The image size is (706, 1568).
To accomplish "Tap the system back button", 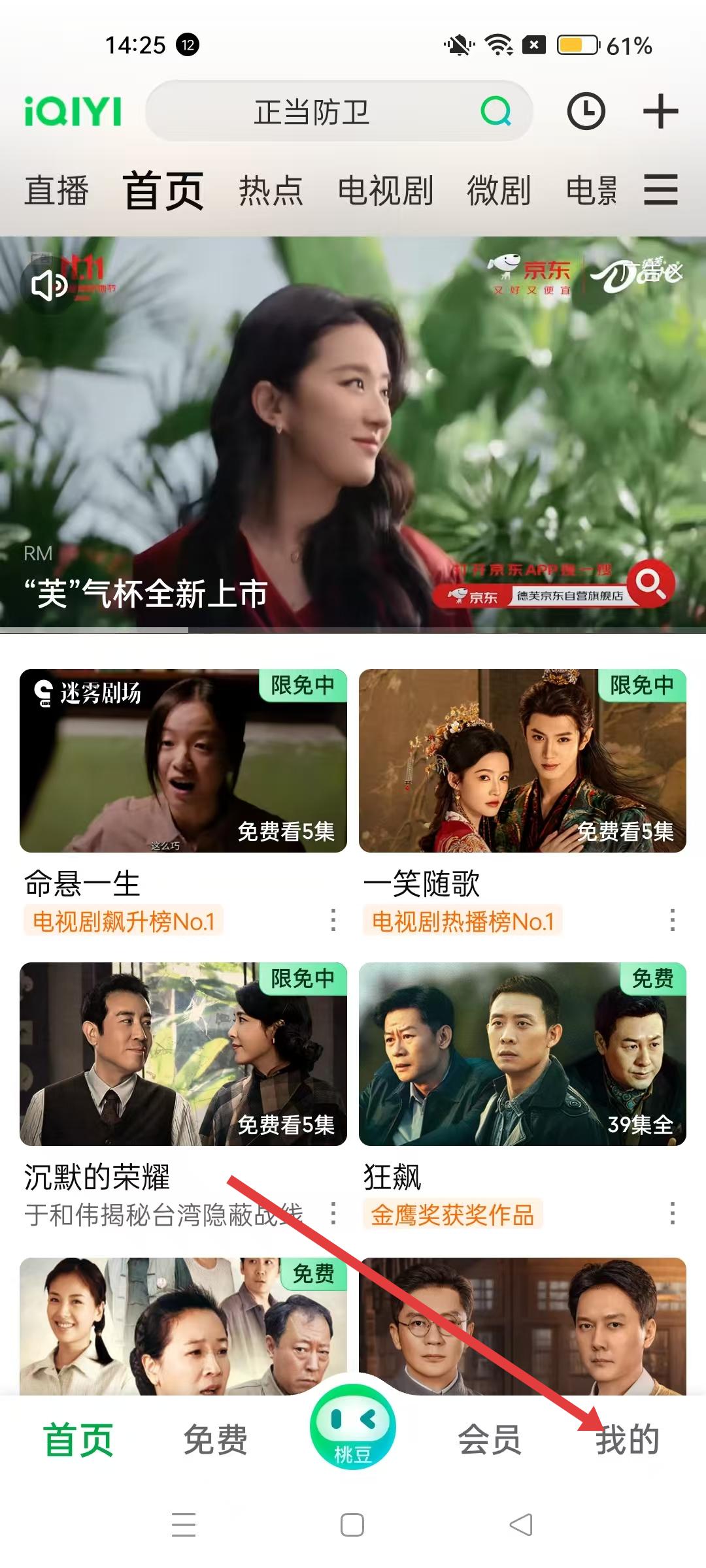I will 521,1525.
